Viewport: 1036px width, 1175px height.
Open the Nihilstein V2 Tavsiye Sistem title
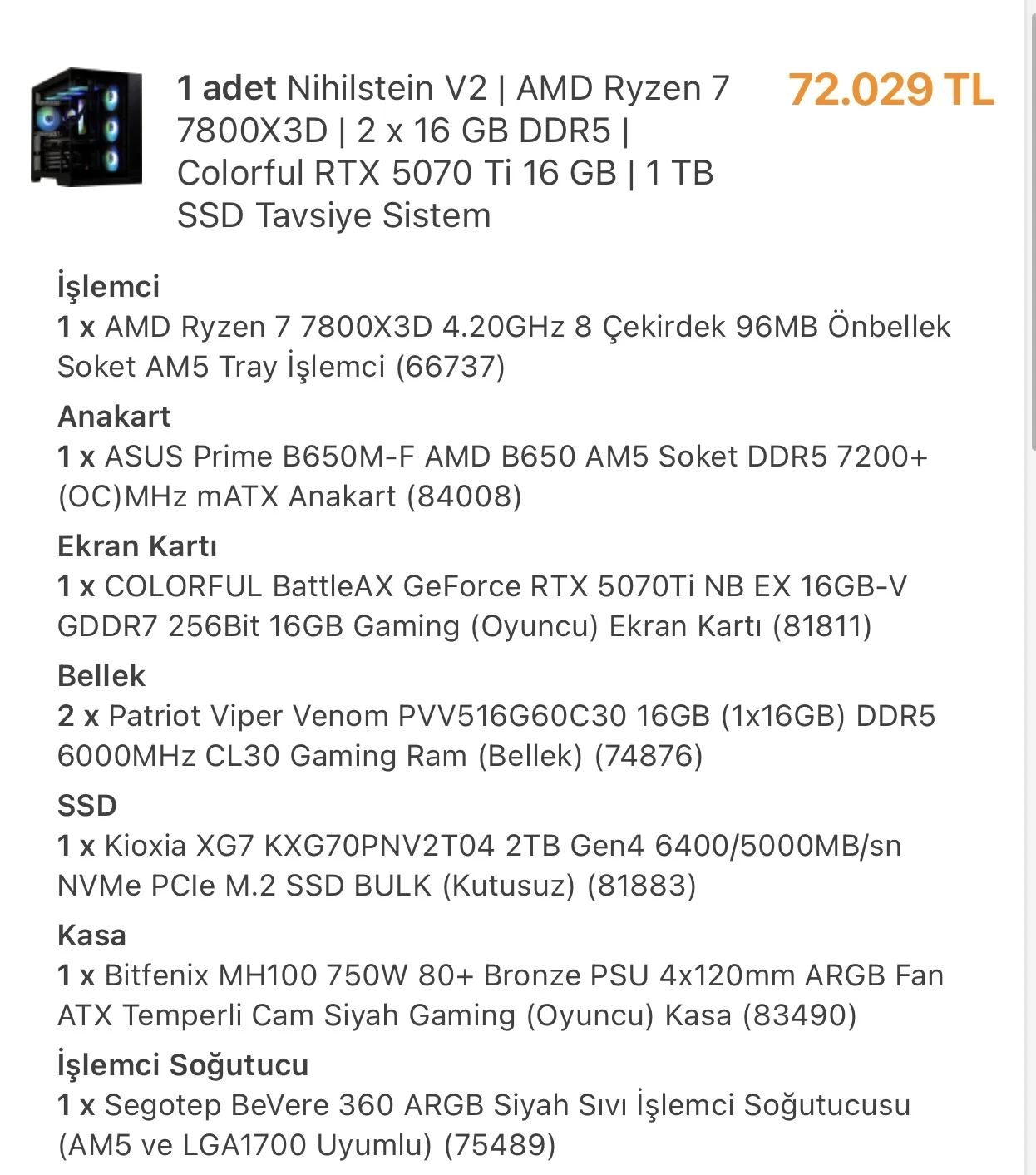[x=453, y=151]
